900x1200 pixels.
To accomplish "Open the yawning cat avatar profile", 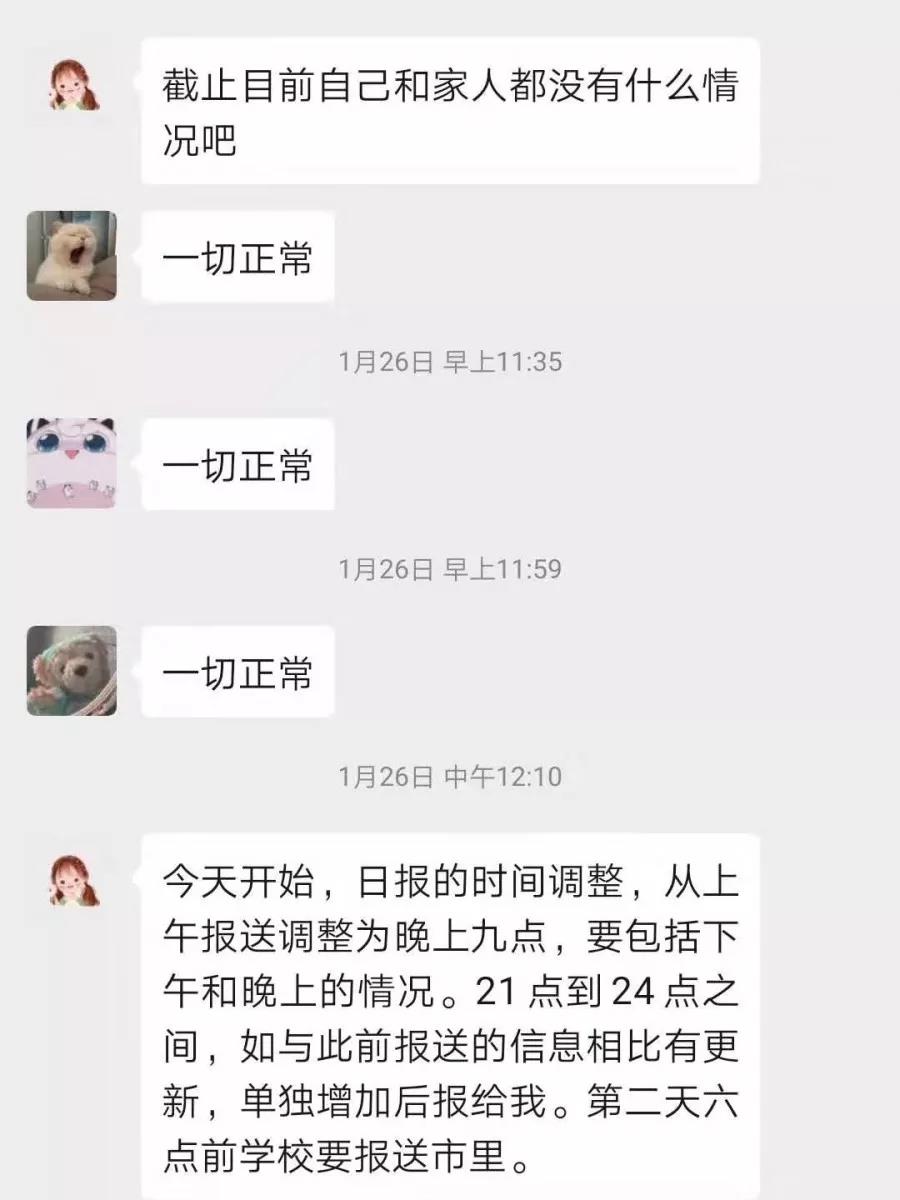I will pos(72,256).
